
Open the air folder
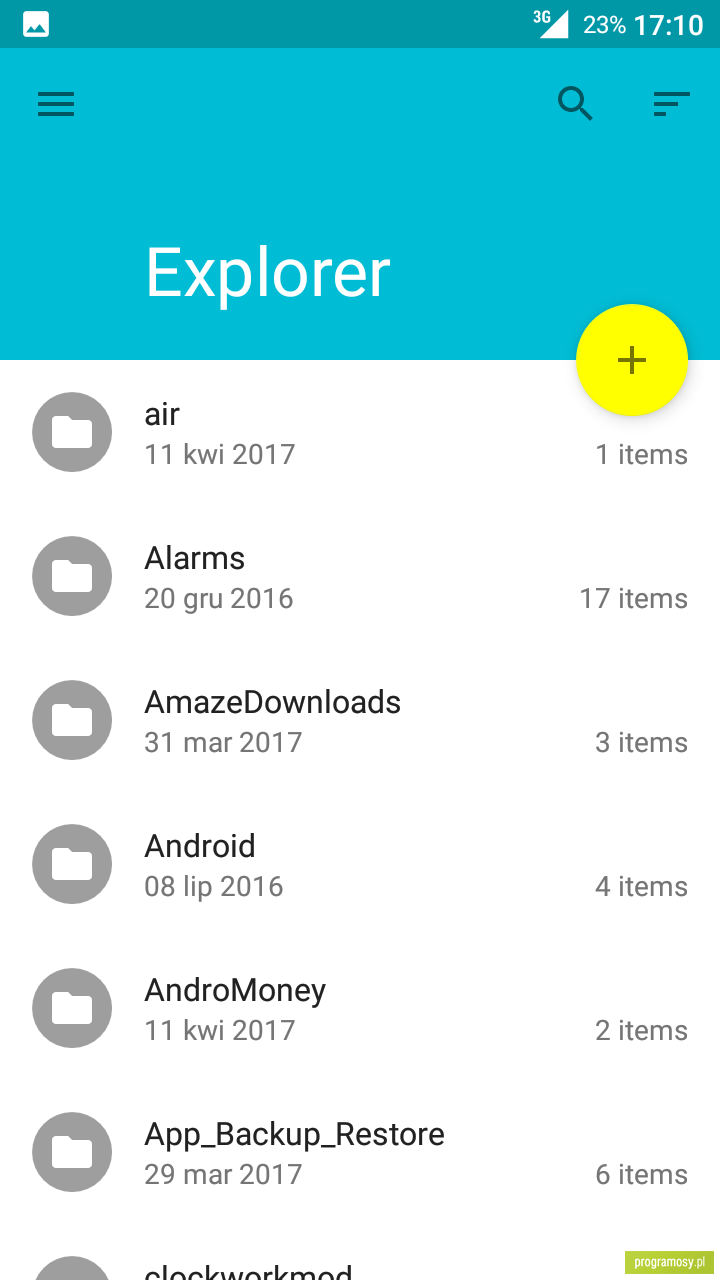[360, 432]
